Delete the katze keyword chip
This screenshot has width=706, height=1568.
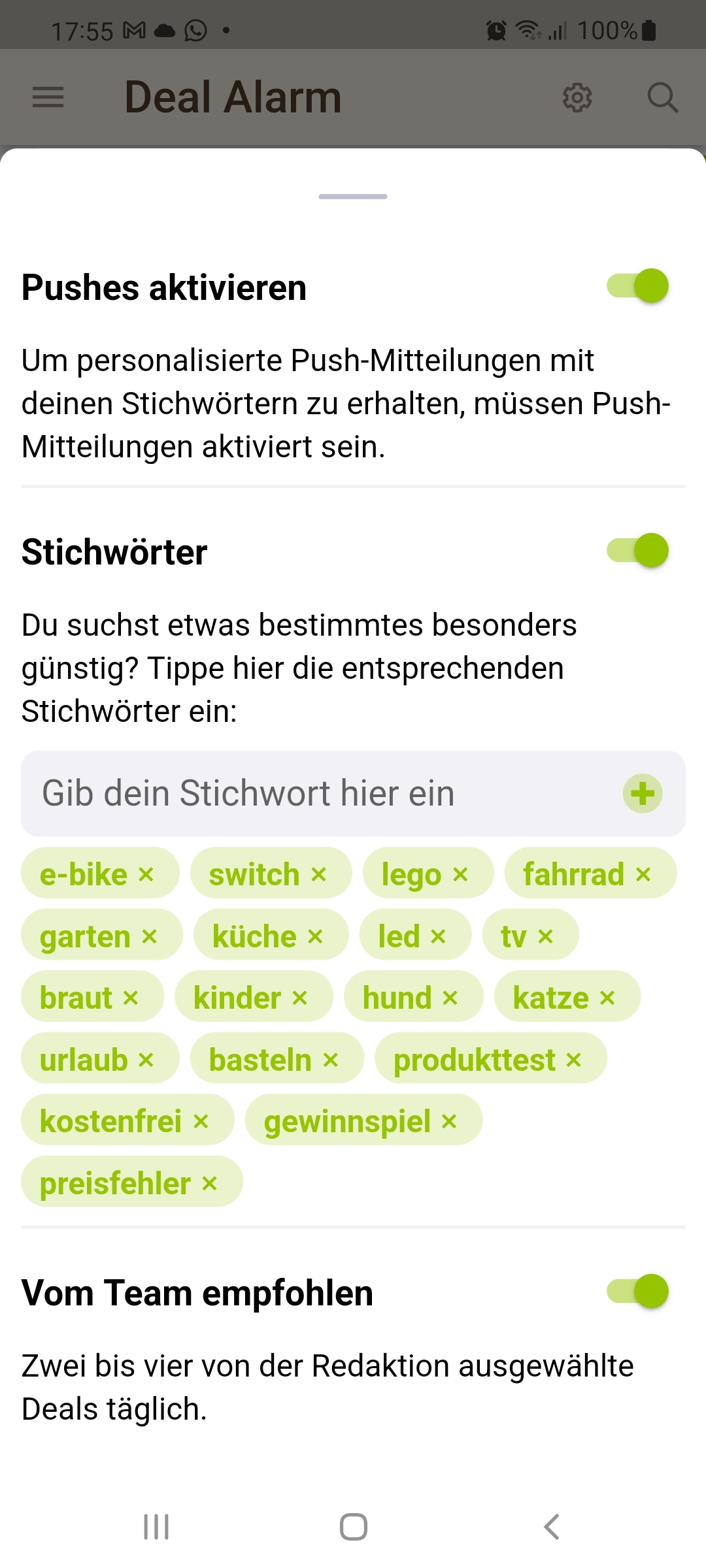click(607, 998)
